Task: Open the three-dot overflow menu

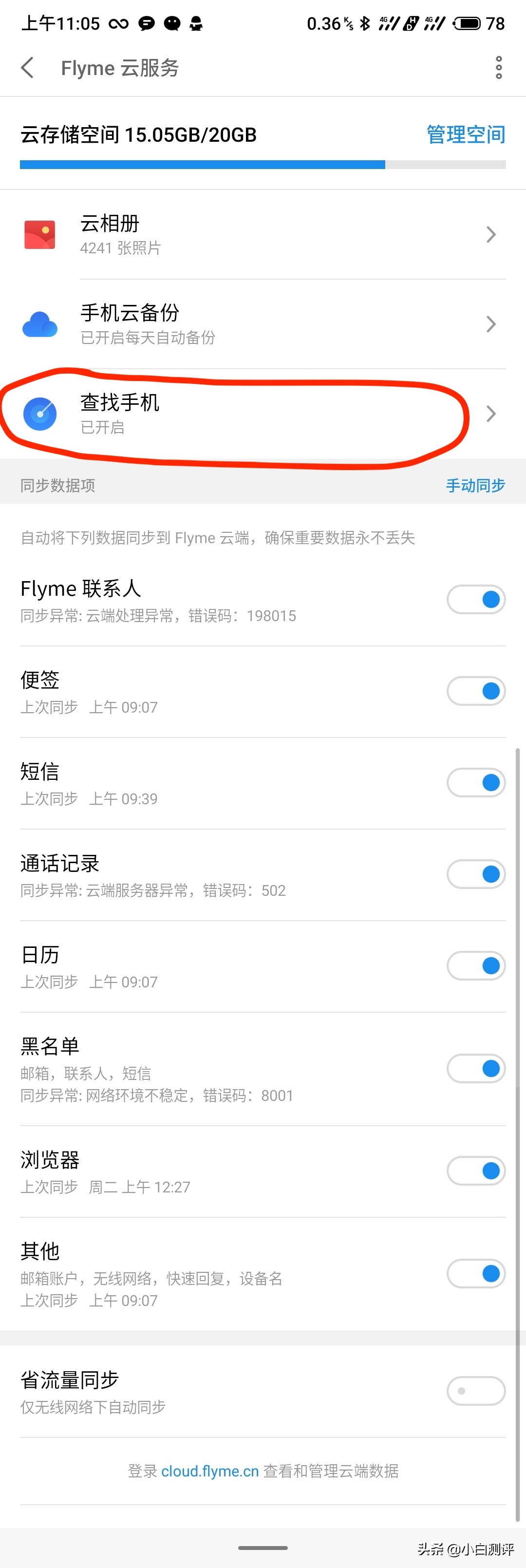Action: tap(498, 68)
